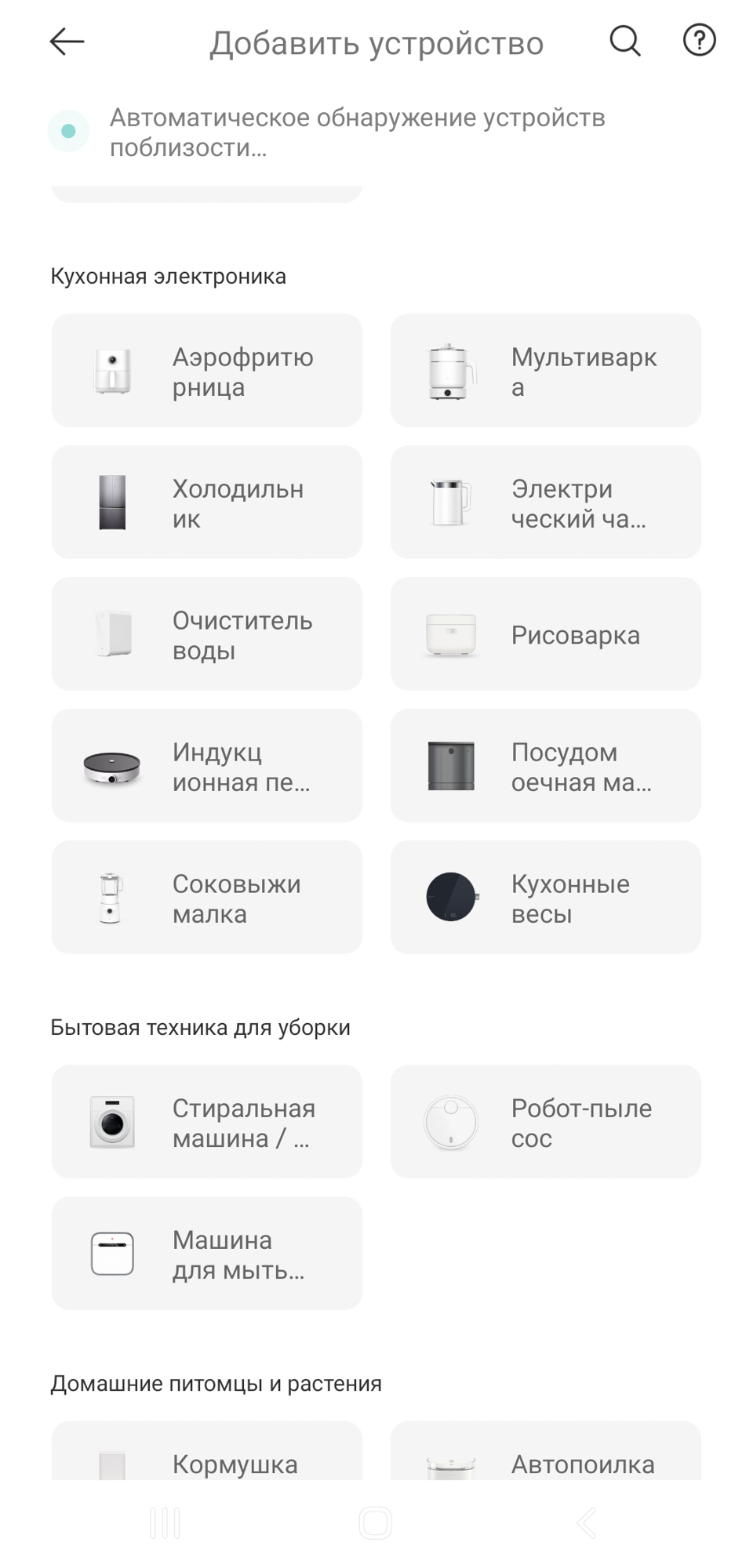Screen dimensions: 753x1568
Task: Open Соковыжималка device card
Action: (x=207, y=898)
